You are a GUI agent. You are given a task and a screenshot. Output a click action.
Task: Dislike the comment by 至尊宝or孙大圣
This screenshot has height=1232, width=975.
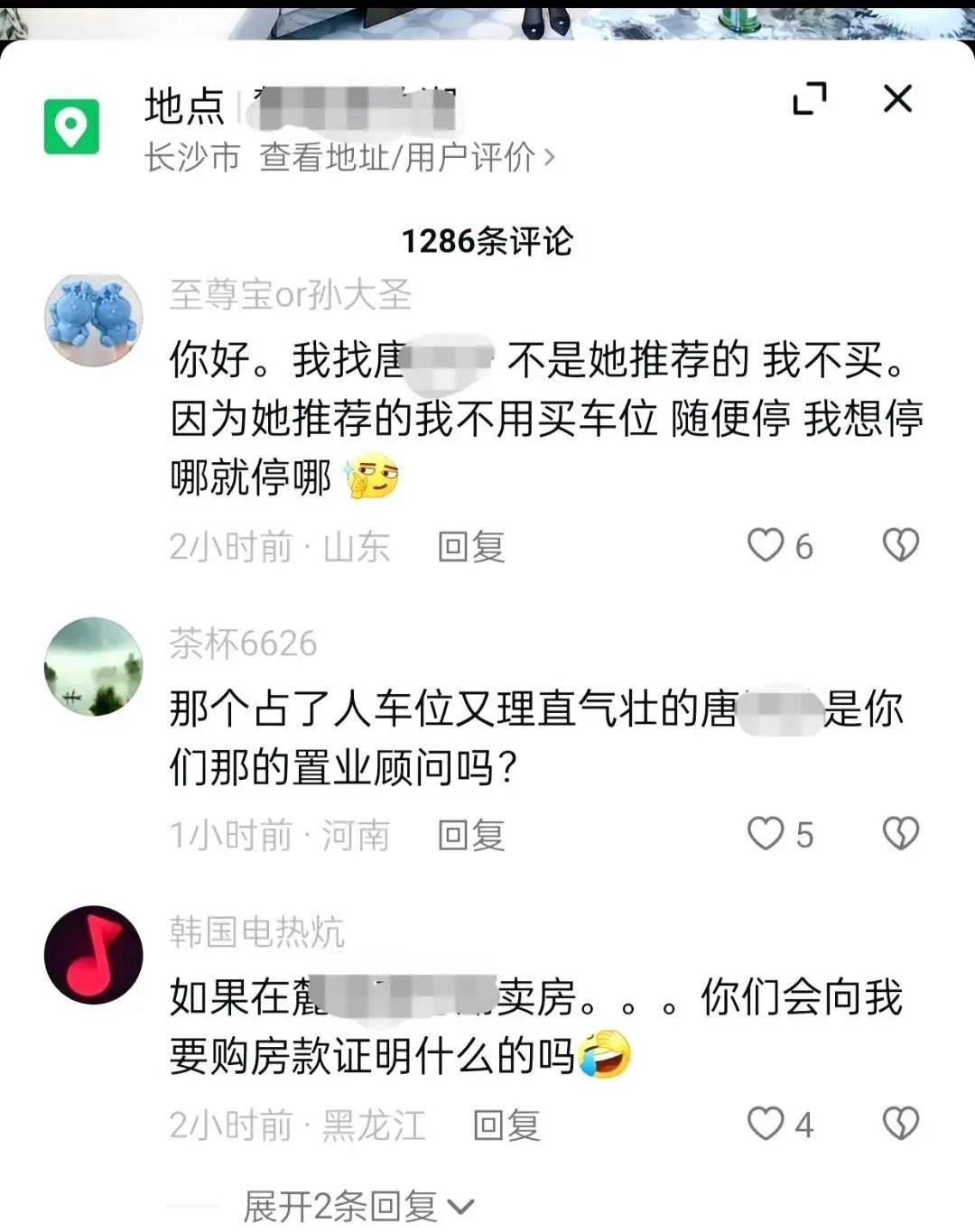pos(900,545)
